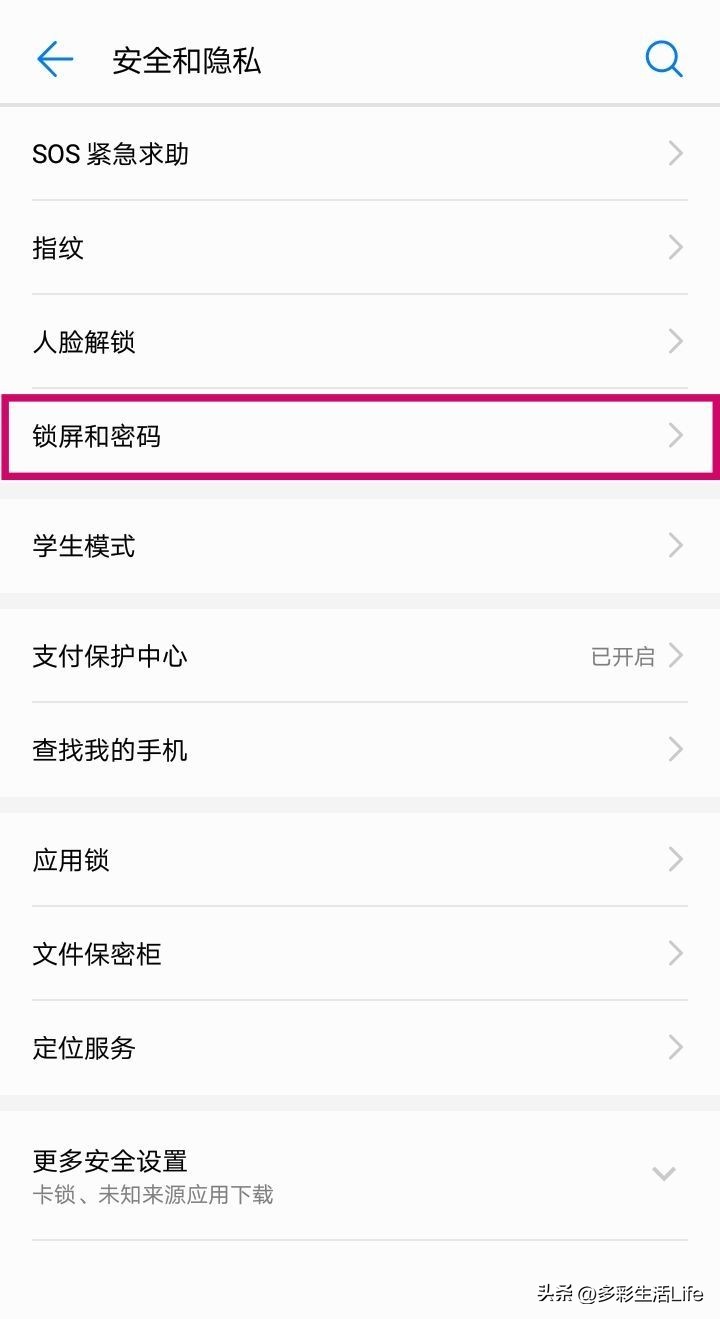Open 文件保密柜
720x1319 pixels.
[x=360, y=954]
